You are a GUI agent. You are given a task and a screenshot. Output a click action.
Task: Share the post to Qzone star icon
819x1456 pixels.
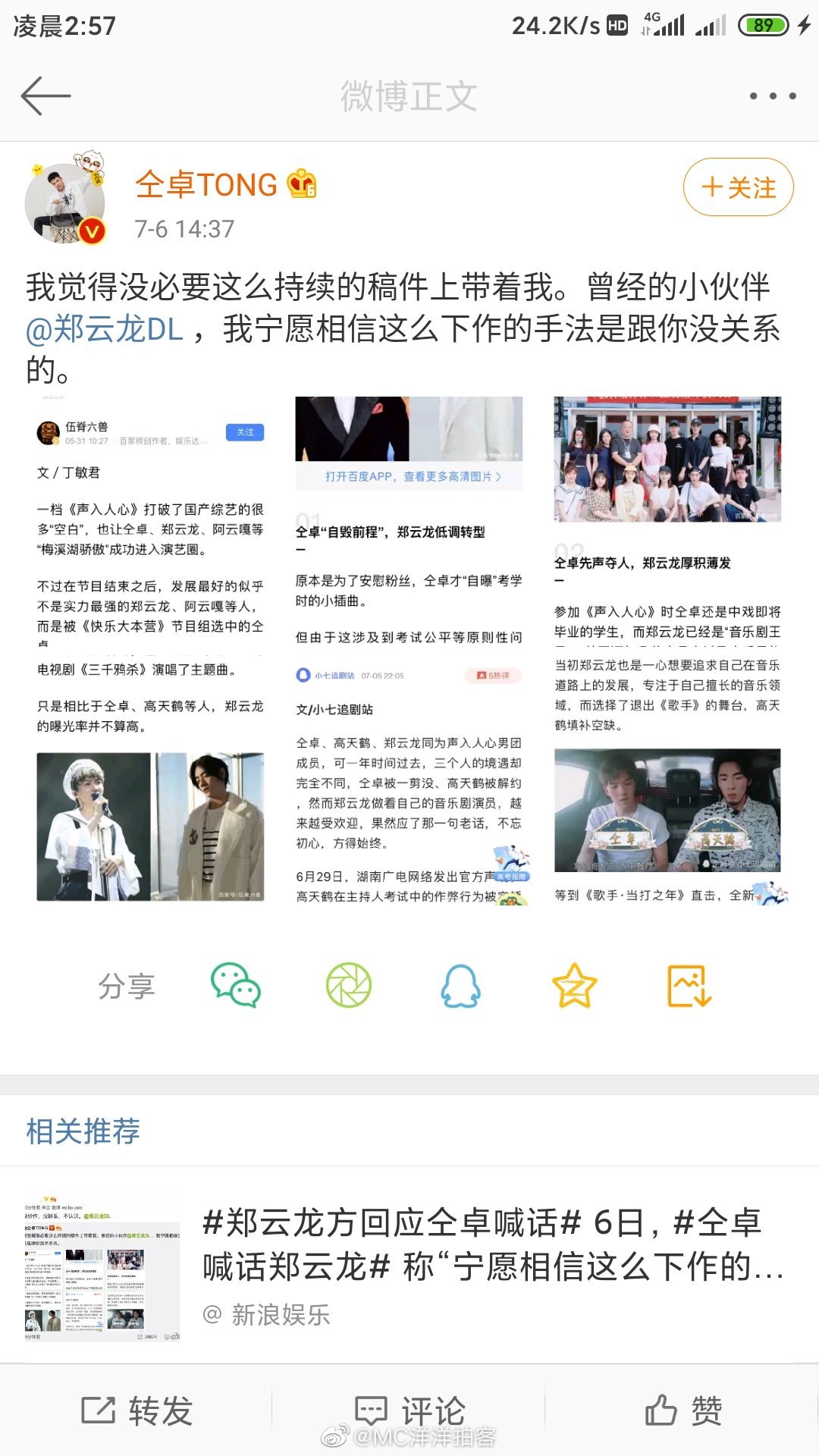pyautogui.click(x=574, y=985)
